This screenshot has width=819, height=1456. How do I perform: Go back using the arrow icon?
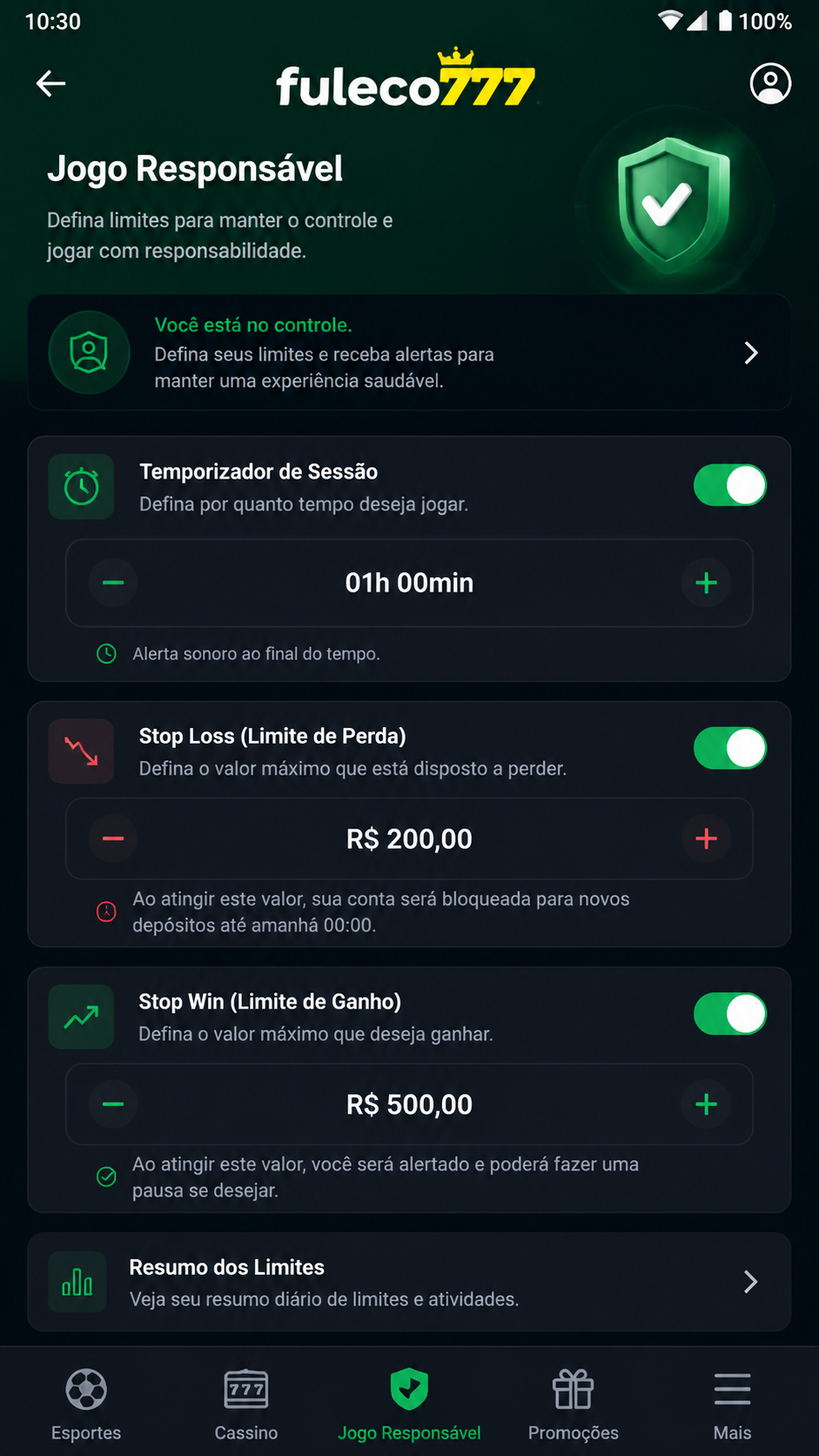50,84
